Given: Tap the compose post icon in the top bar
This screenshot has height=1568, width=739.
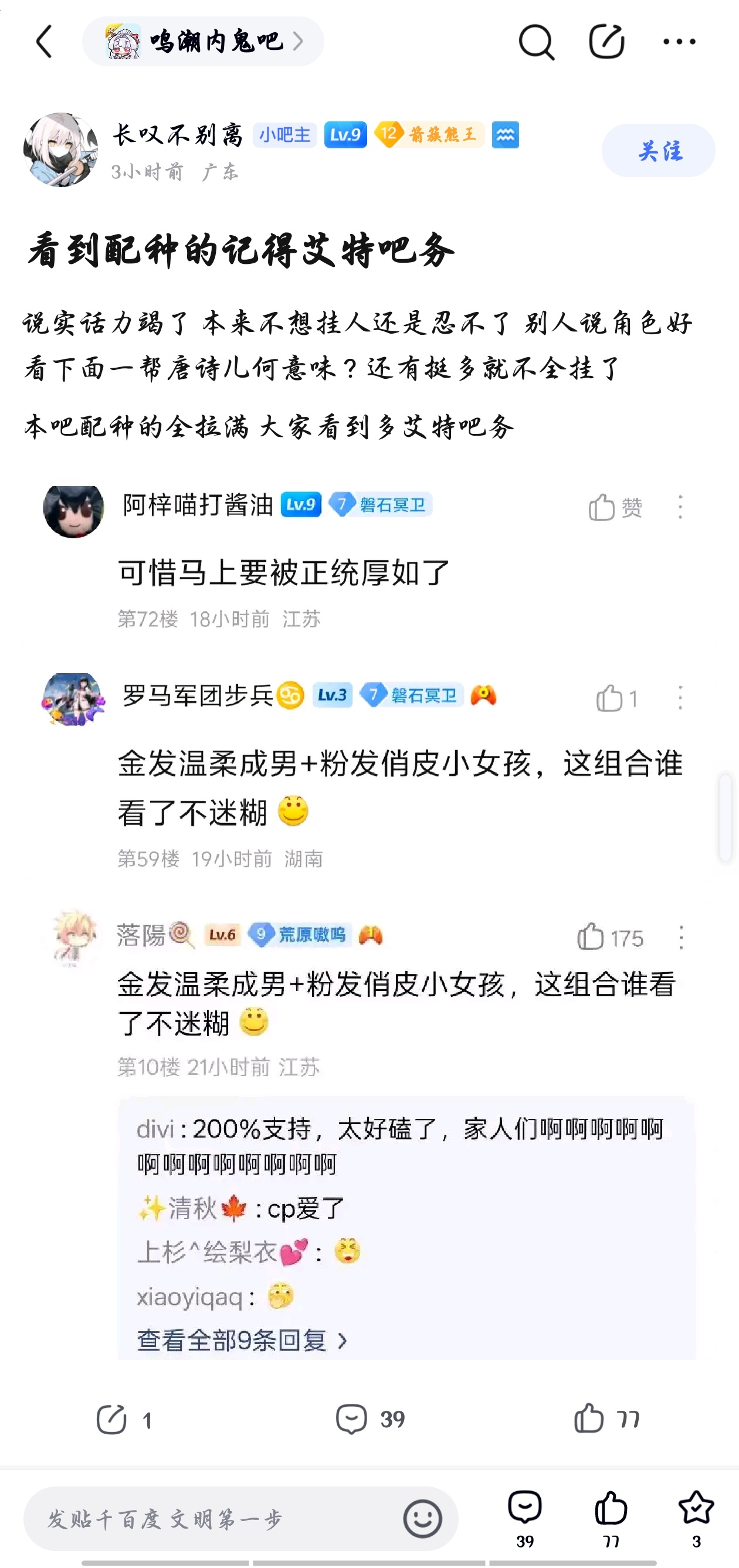Looking at the screenshot, I should click(x=606, y=42).
